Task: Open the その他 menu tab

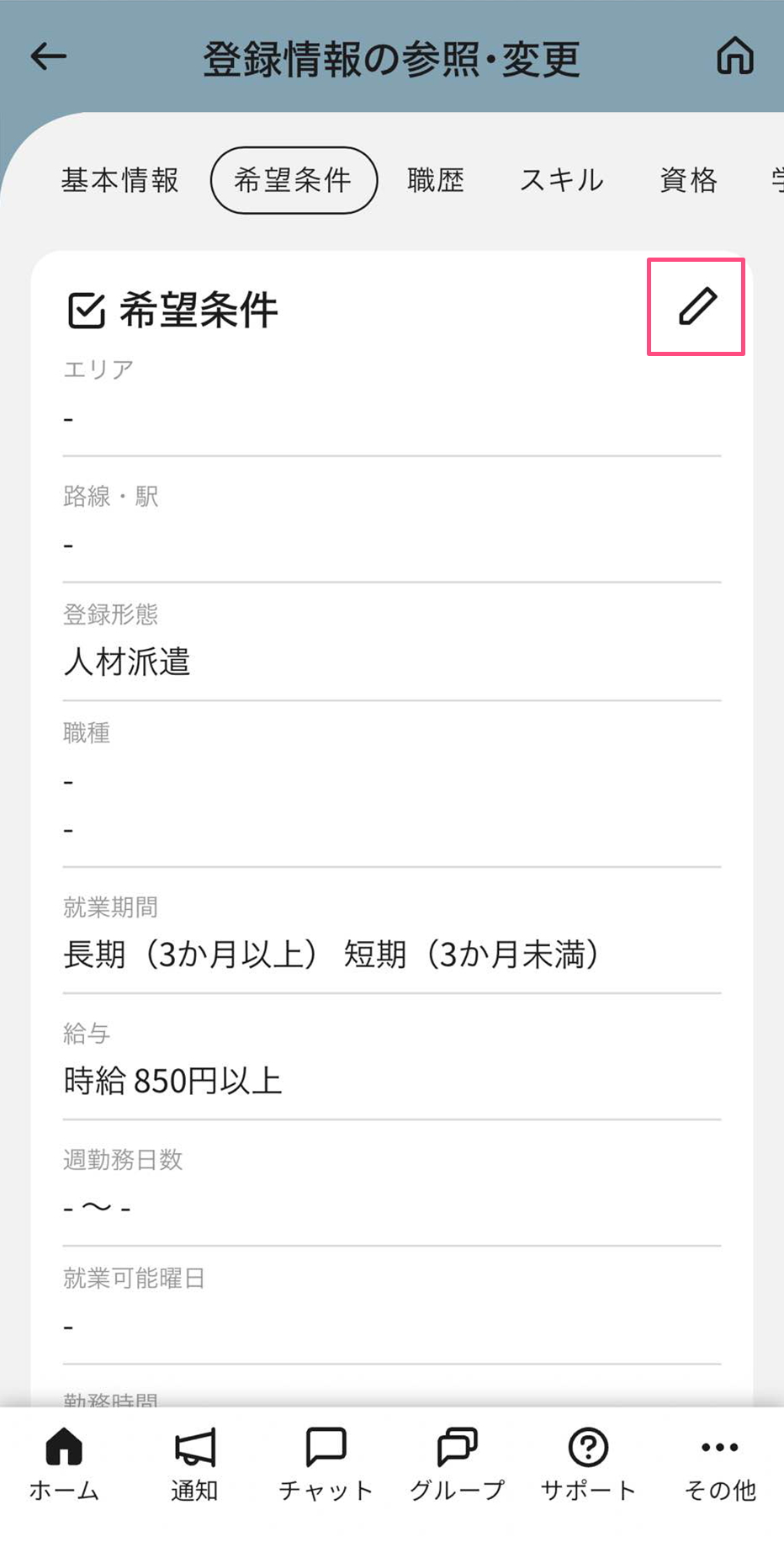Action: click(x=719, y=1465)
